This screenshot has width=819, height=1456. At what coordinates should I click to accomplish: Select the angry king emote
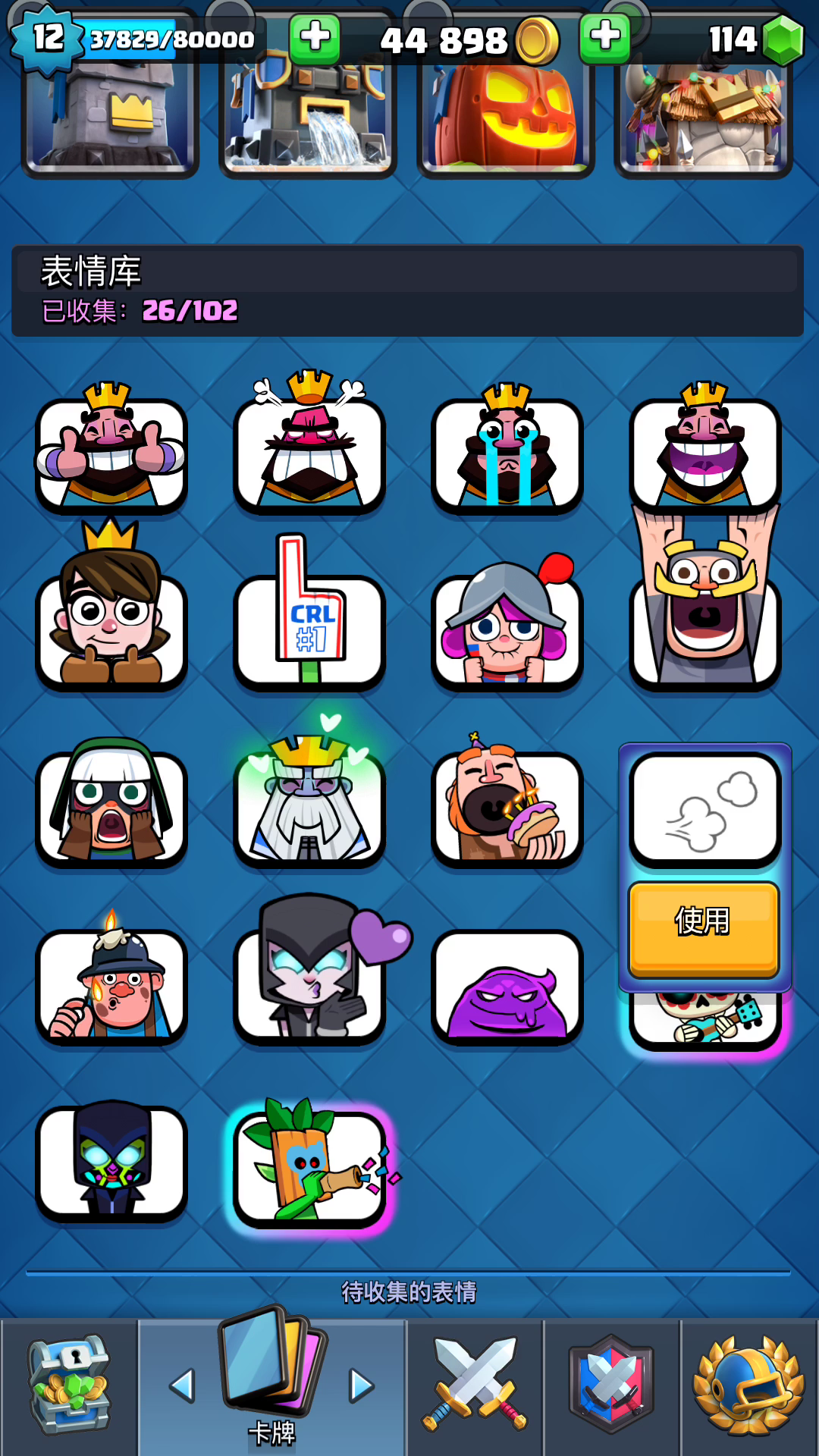pyautogui.click(x=309, y=444)
